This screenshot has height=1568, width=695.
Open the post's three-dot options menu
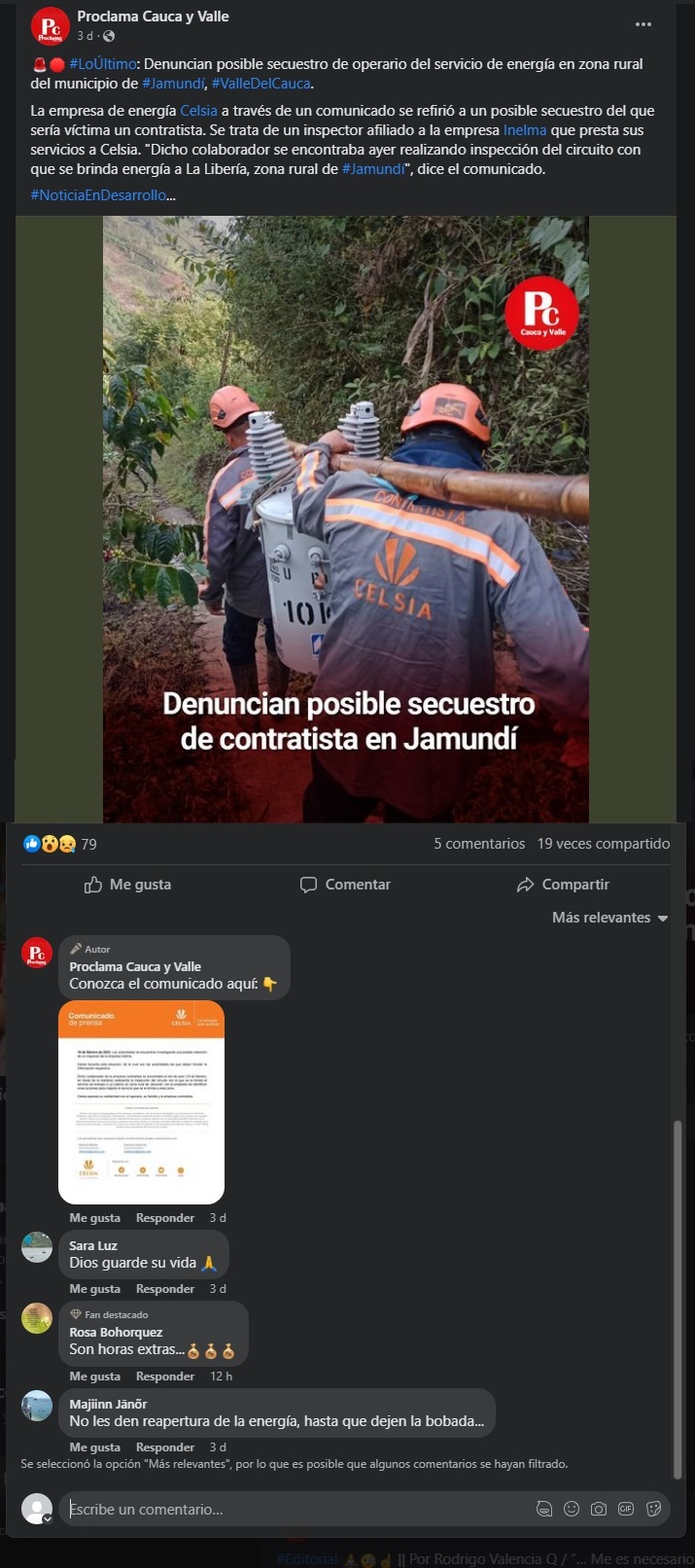pos(643,24)
